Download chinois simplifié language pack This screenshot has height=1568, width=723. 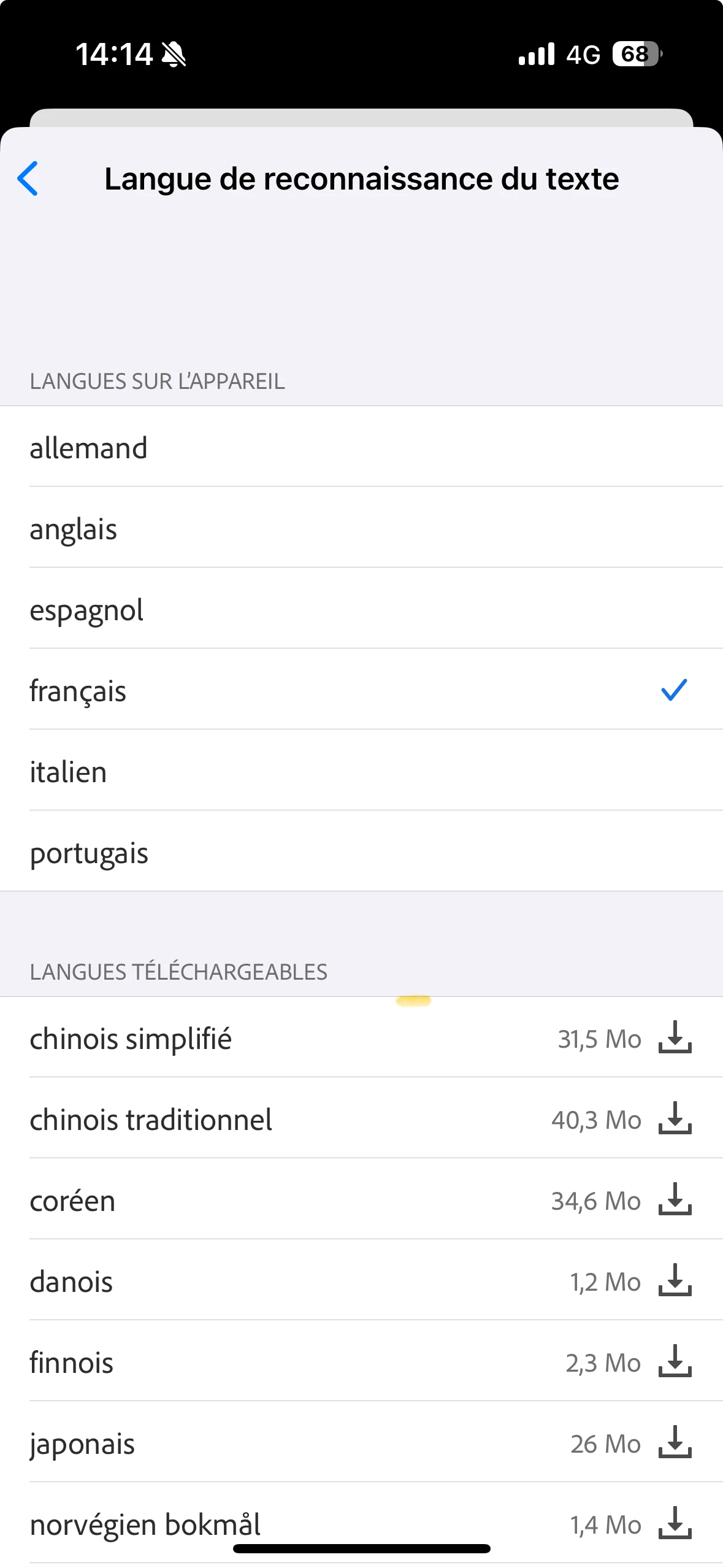(x=675, y=1038)
